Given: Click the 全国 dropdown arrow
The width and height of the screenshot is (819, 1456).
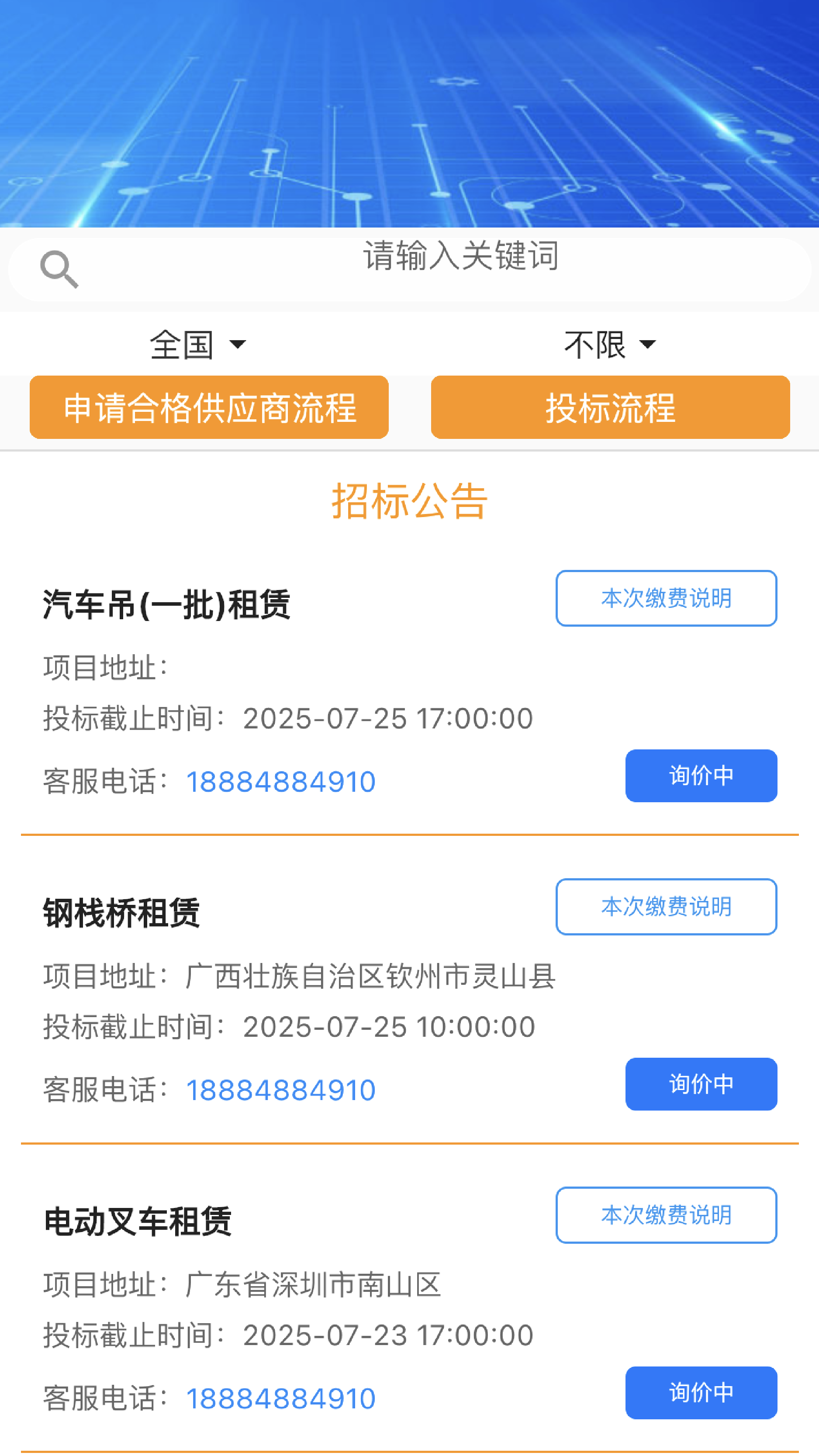Looking at the screenshot, I should click(240, 345).
